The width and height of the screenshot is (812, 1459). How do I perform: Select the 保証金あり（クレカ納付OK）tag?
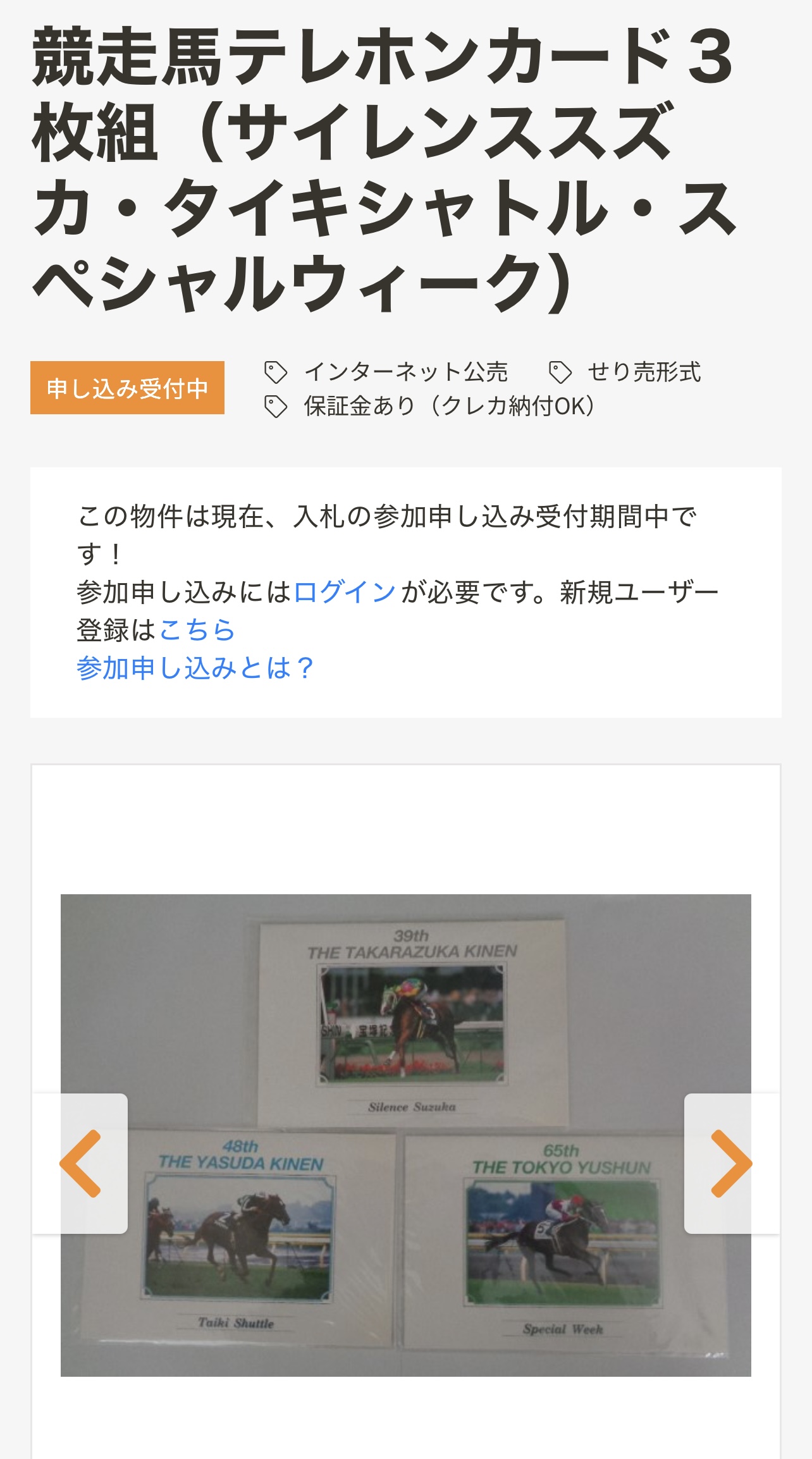430,406
